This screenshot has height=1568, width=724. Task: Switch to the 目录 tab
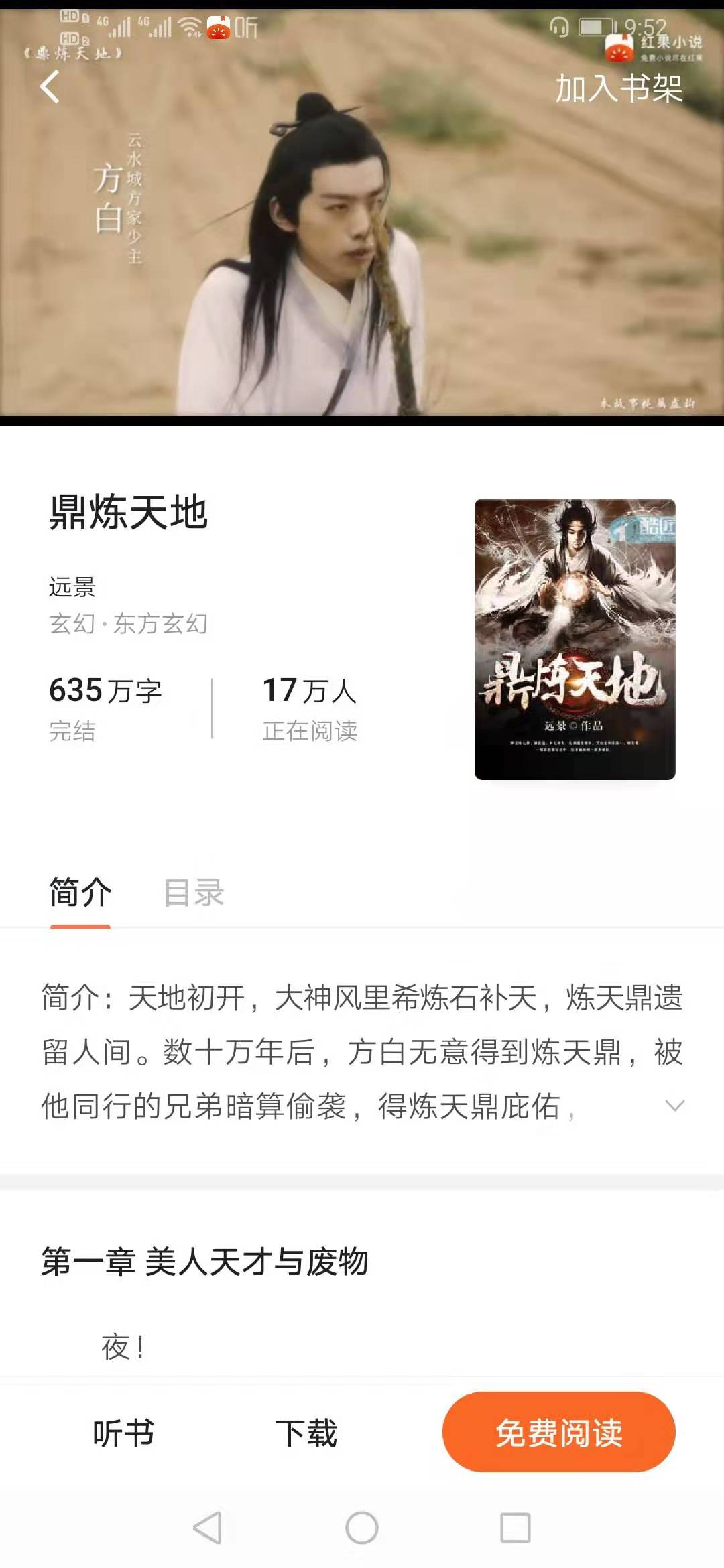coord(194,893)
